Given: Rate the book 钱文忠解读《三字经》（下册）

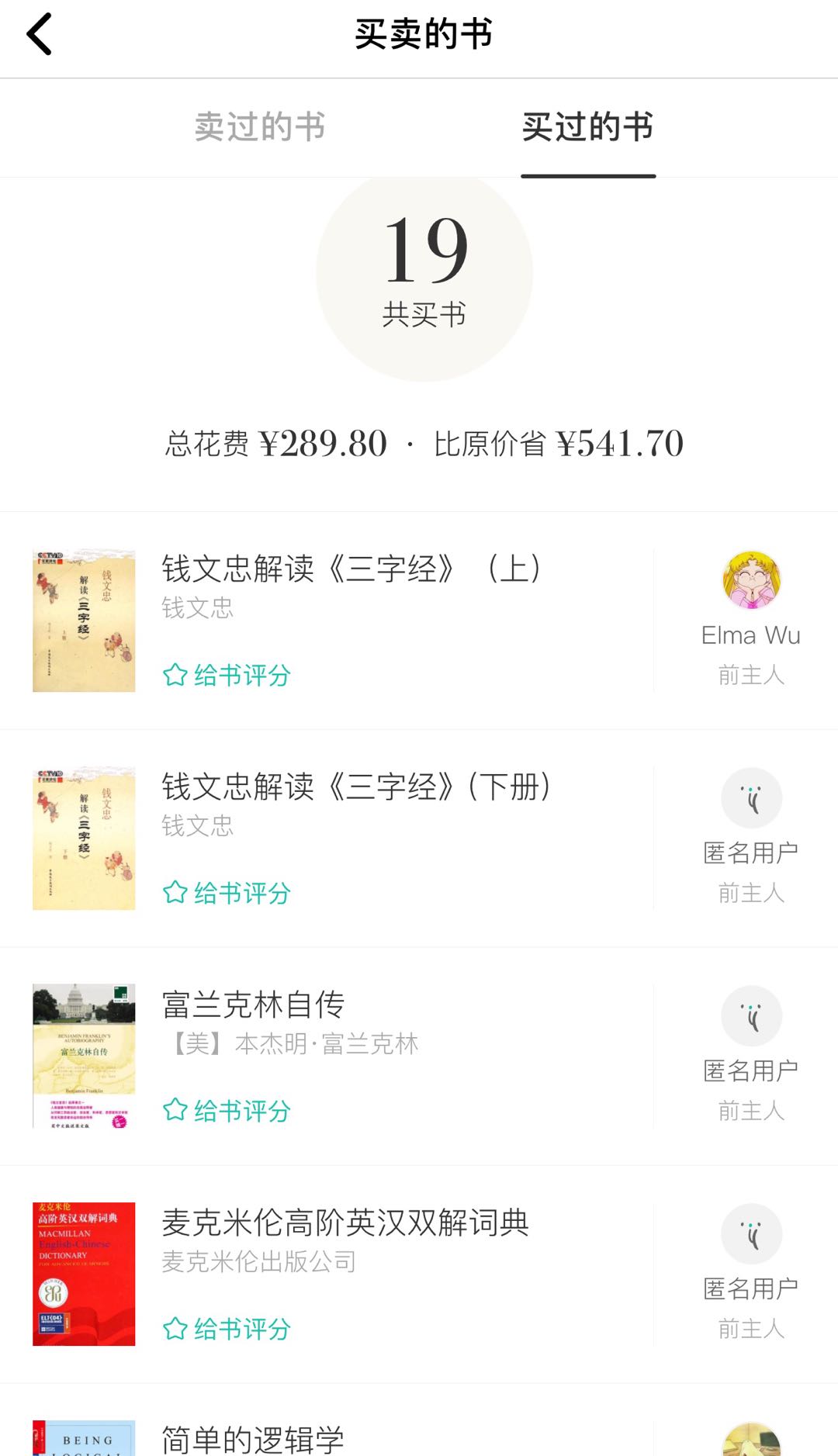Looking at the screenshot, I should point(227,894).
